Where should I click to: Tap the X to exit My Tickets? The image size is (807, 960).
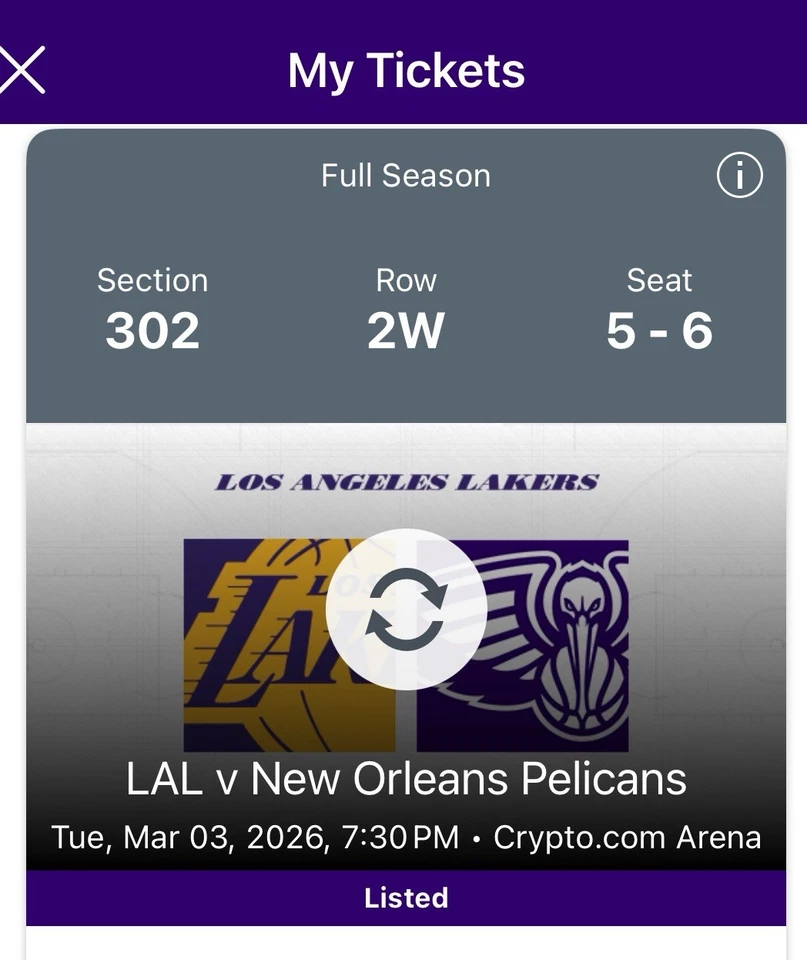tap(22, 69)
